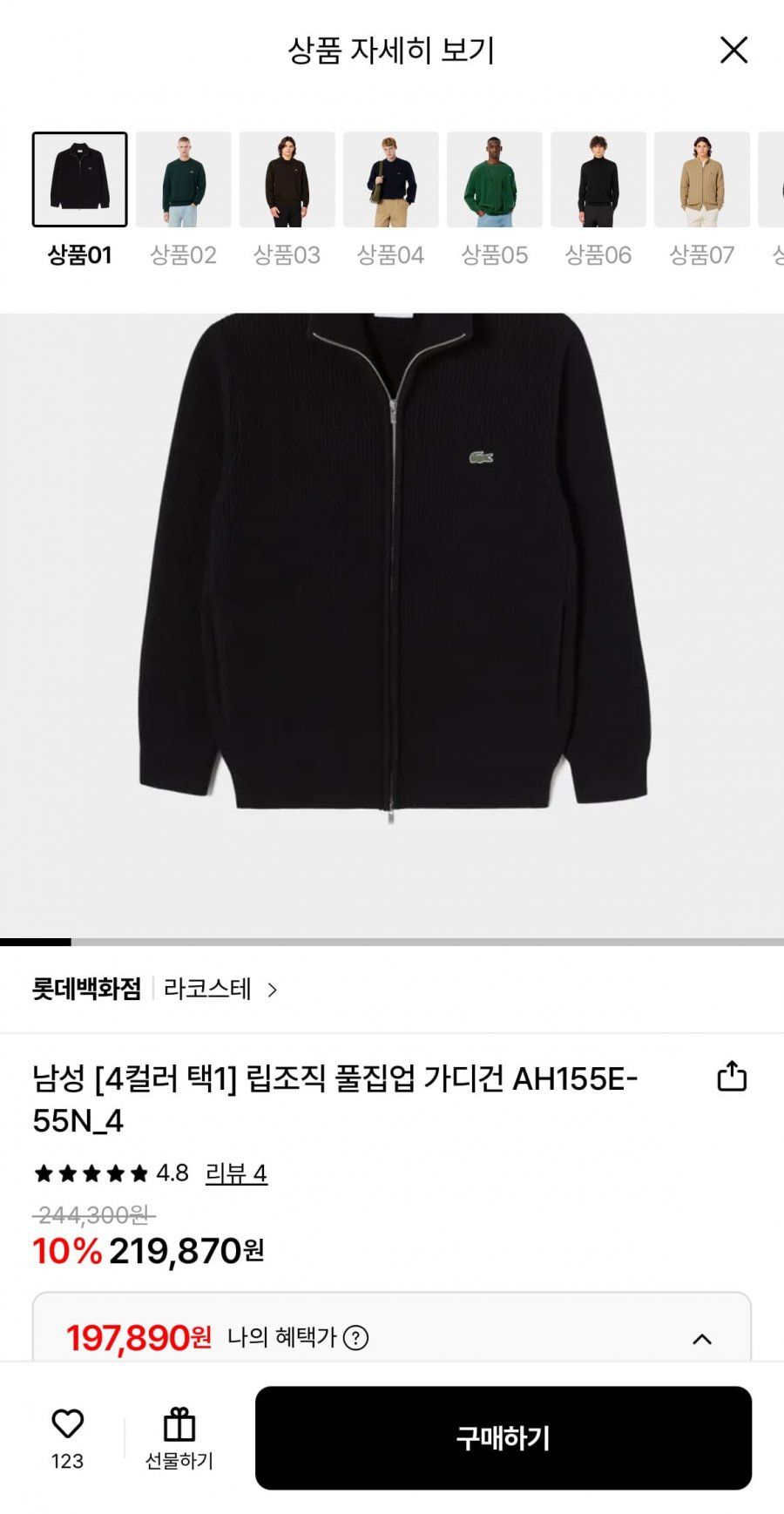Open the 라코스테 brand page
The width and height of the screenshot is (784, 1514).
(x=220, y=989)
